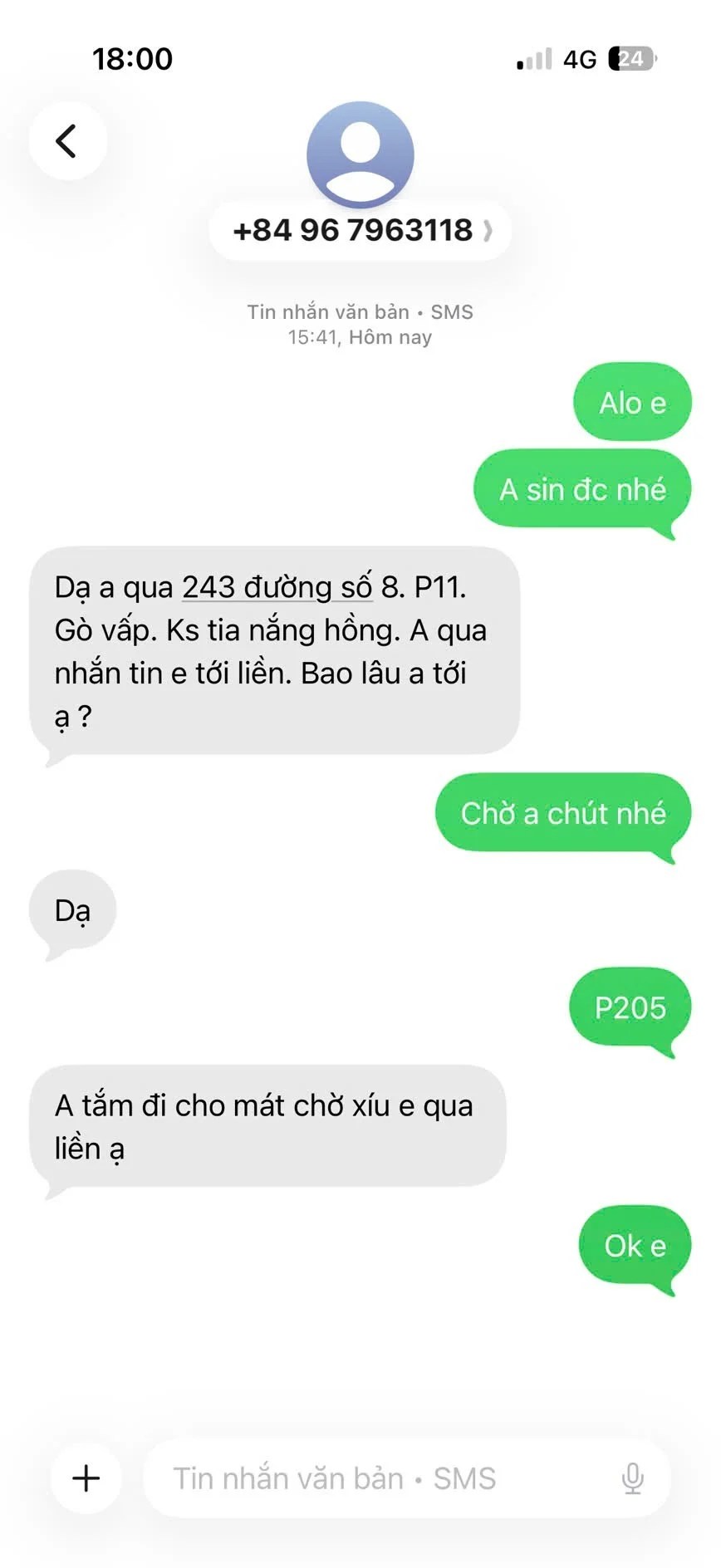
Task: Open the underlined address 243 đường số 8
Action: click(277, 587)
